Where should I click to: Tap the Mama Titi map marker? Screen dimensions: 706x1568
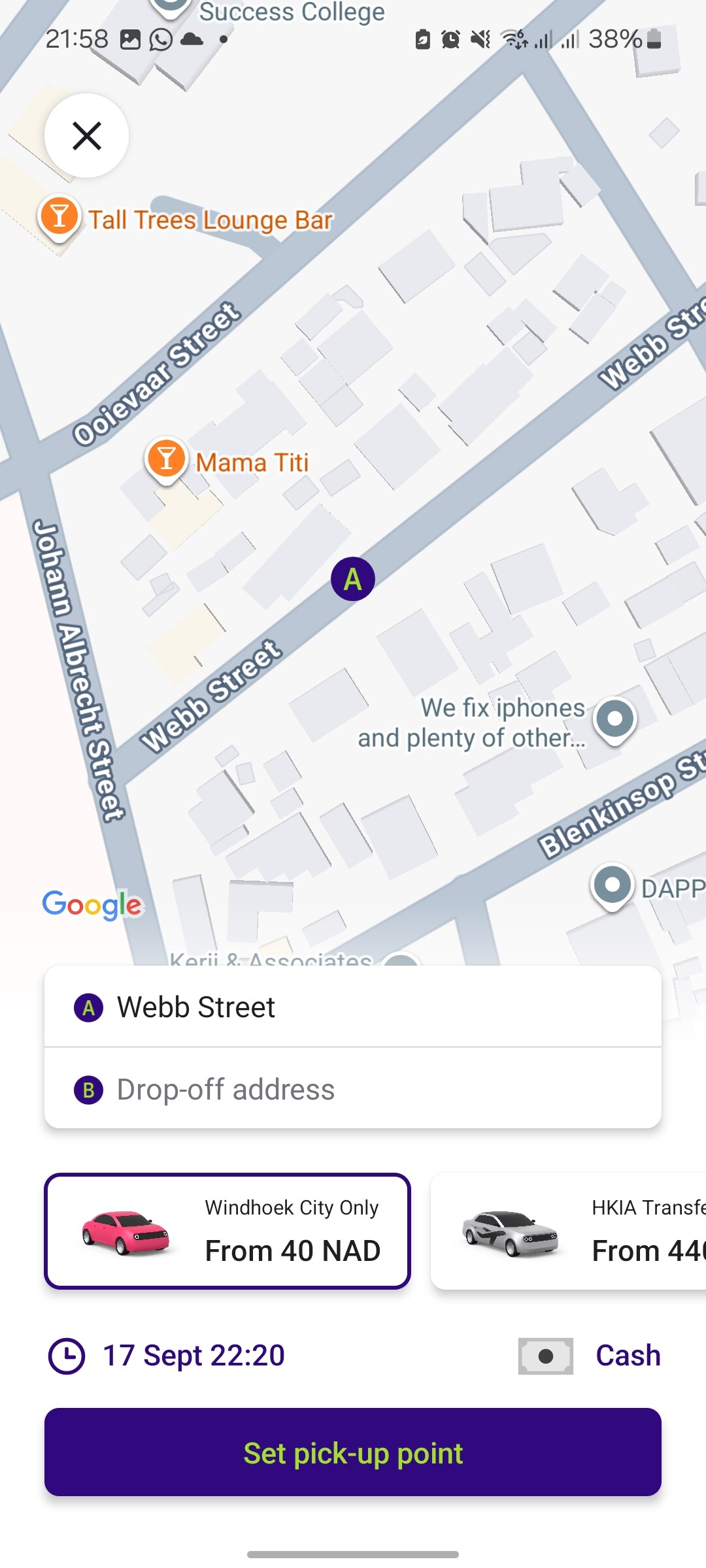(x=167, y=459)
